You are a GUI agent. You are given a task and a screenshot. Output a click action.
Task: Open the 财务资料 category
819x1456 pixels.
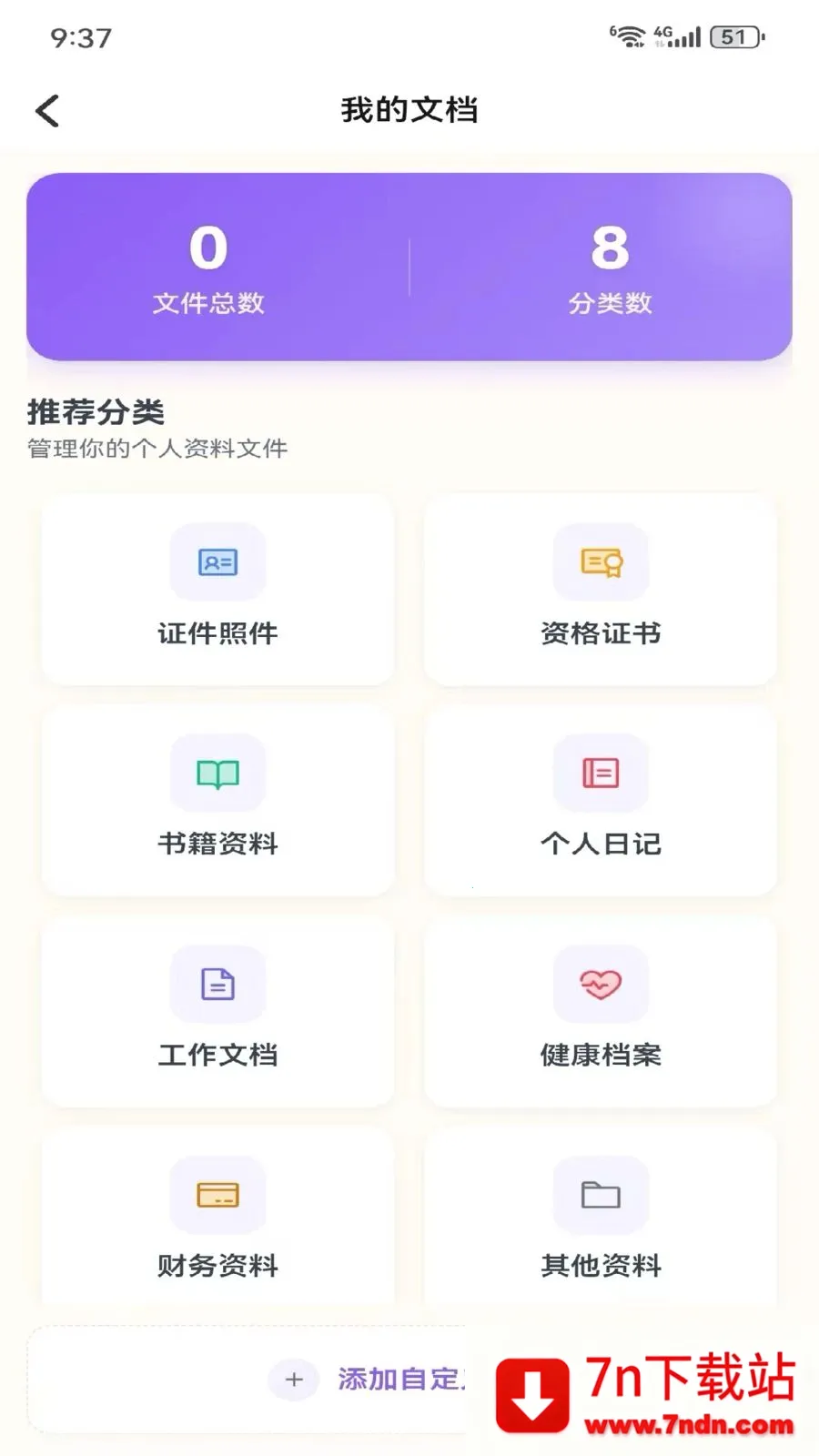click(217, 1219)
